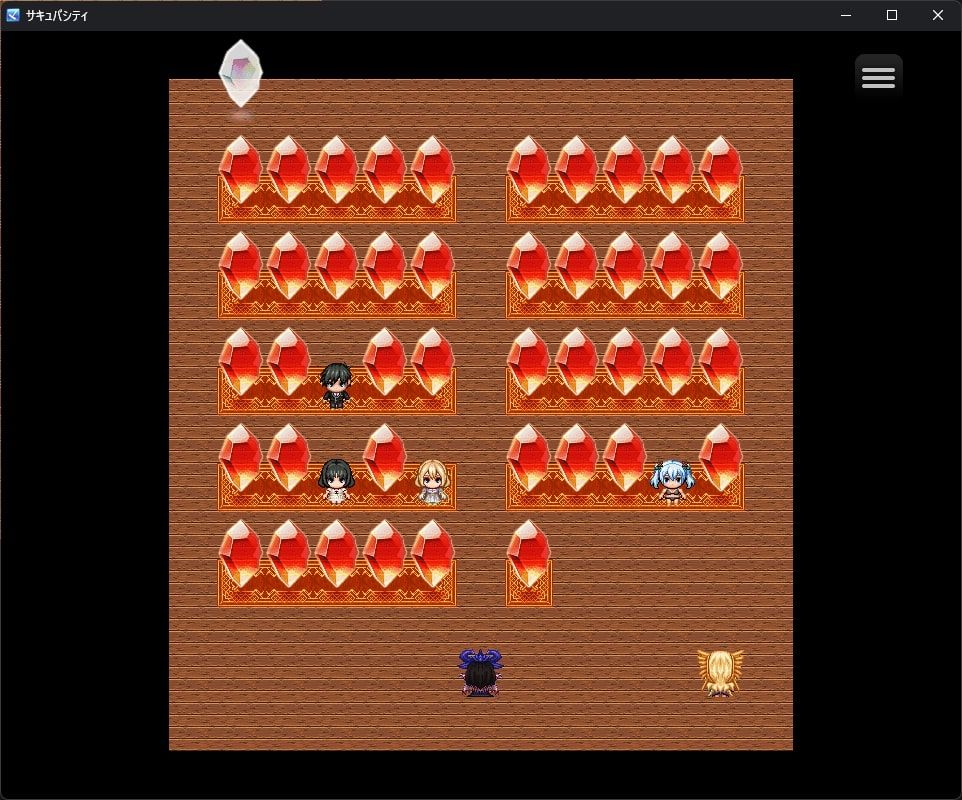Talk to the blue twin-tailed girl
Viewport: 962px width, 800px height.
(x=672, y=482)
